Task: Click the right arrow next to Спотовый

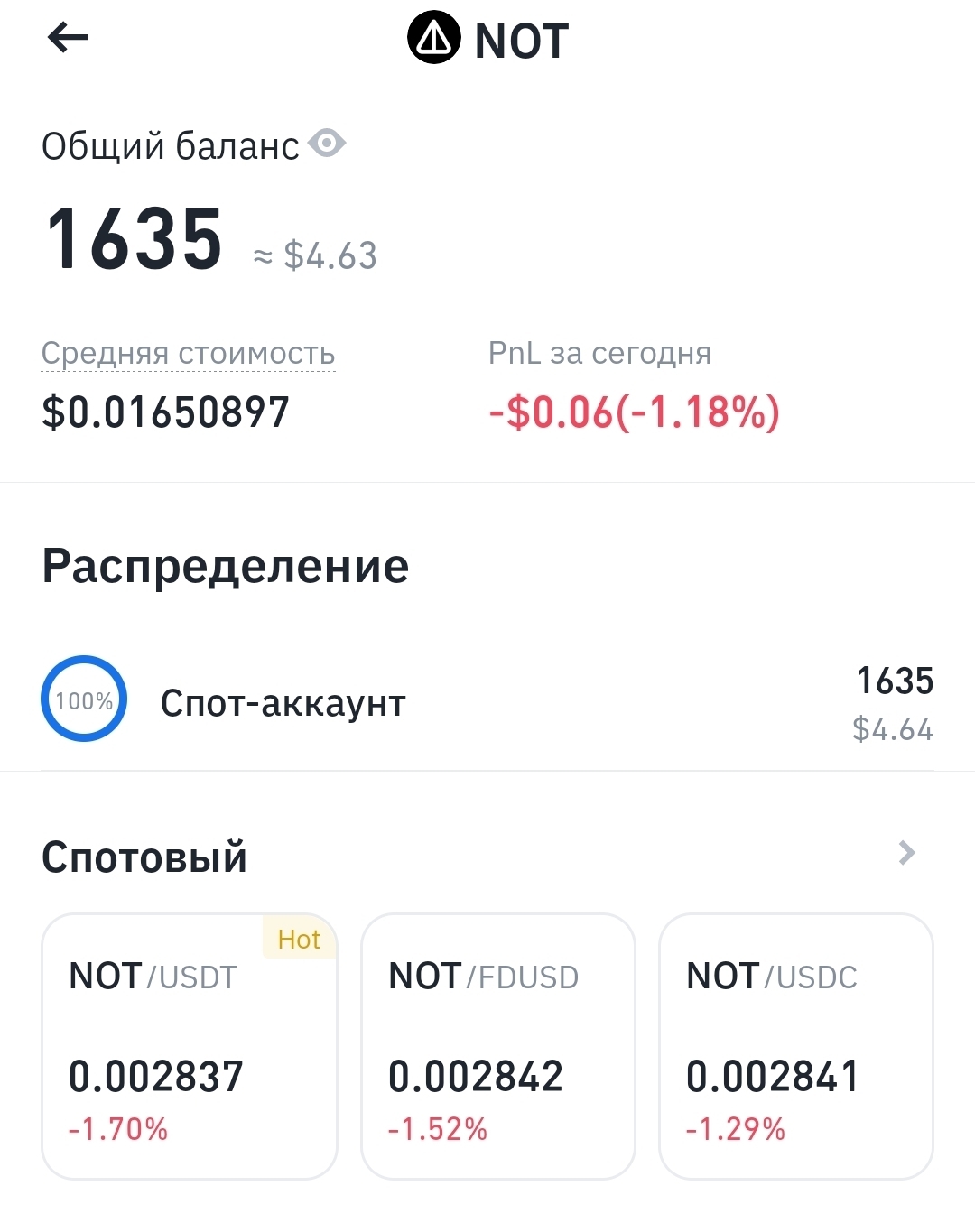Action: tap(905, 854)
